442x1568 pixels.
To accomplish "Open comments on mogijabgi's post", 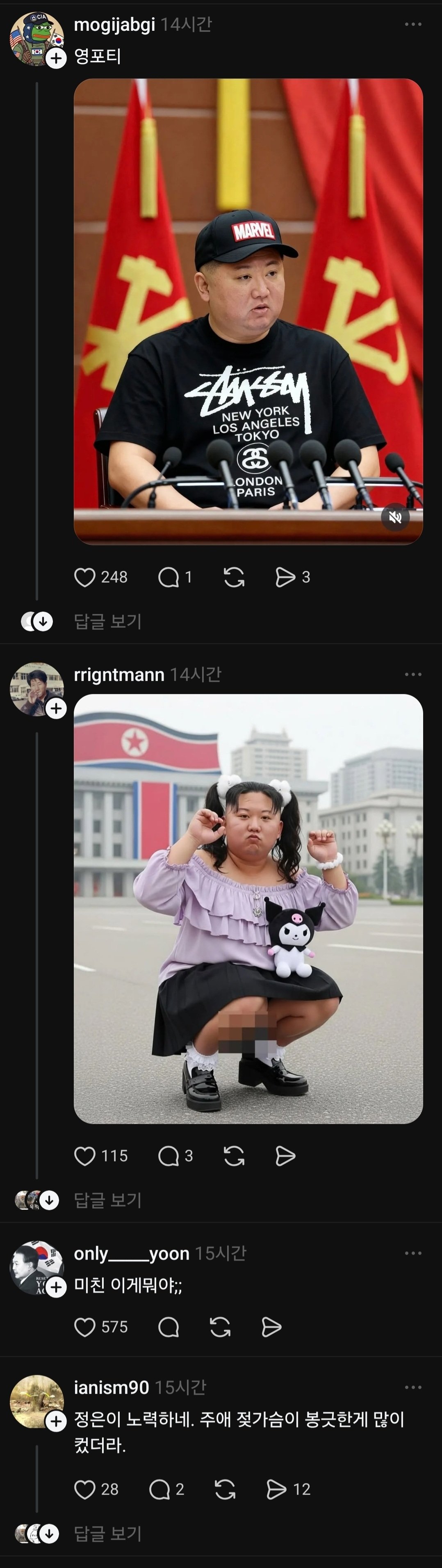I will (169, 577).
